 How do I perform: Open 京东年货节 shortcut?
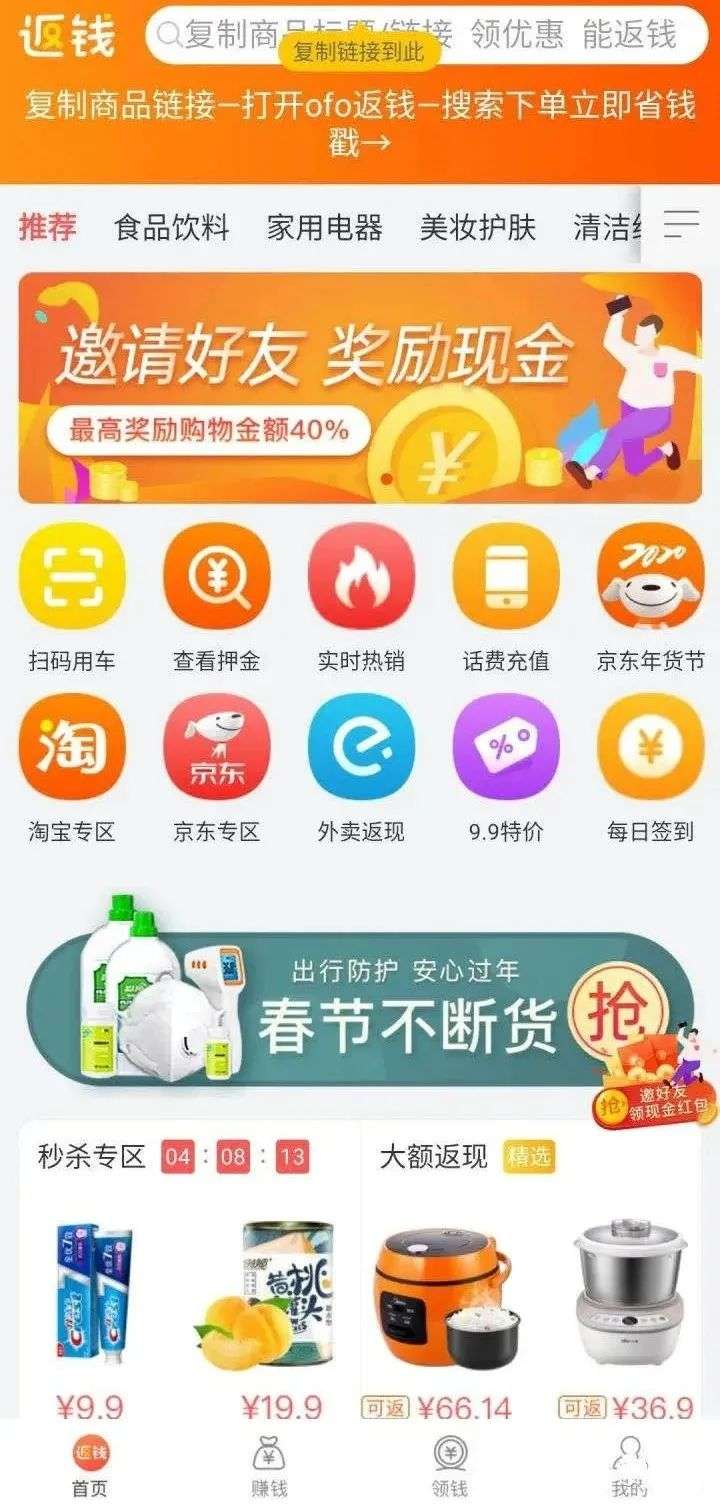(x=650, y=598)
